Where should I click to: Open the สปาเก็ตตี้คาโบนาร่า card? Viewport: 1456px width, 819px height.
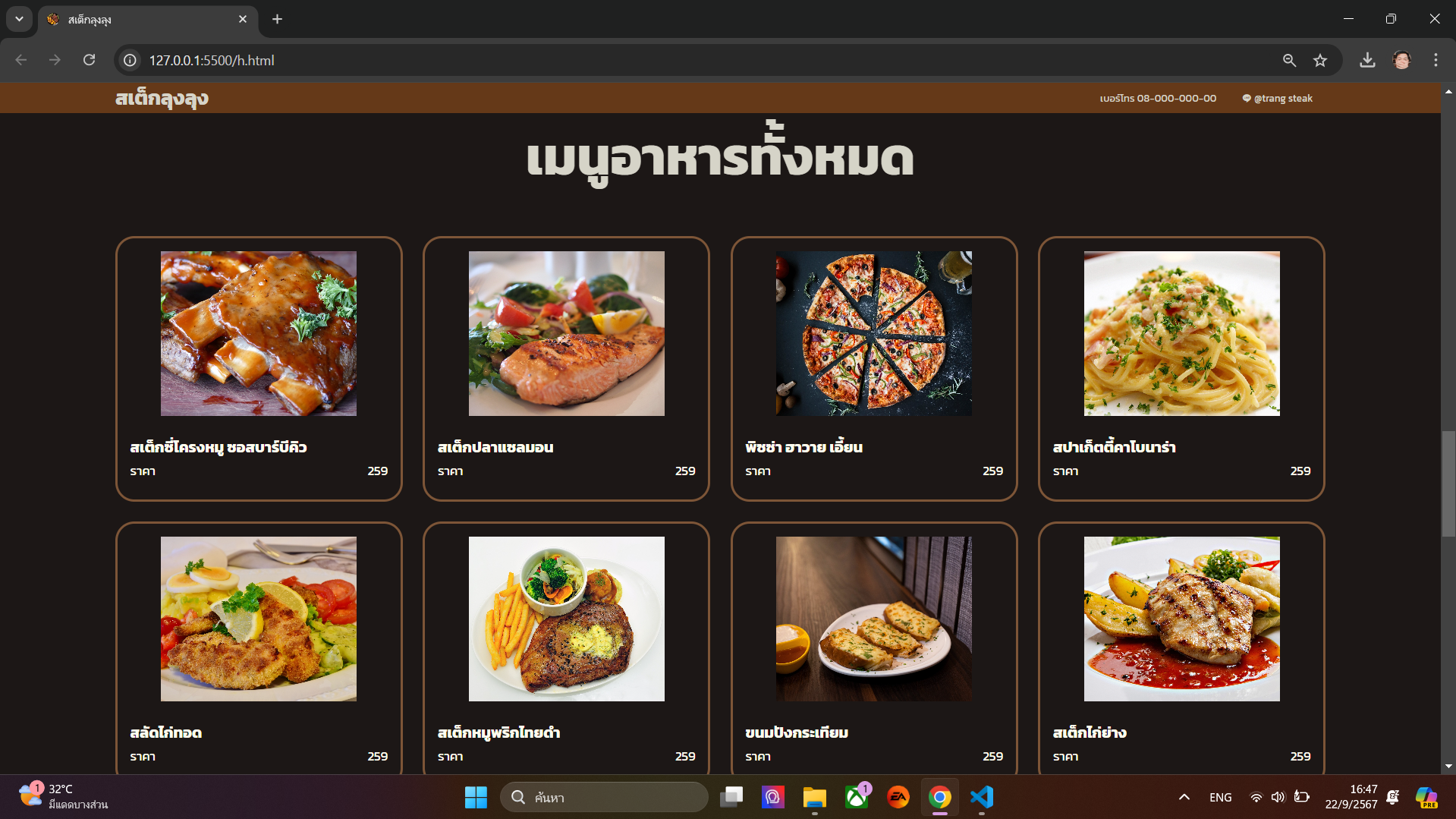(1181, 369)
